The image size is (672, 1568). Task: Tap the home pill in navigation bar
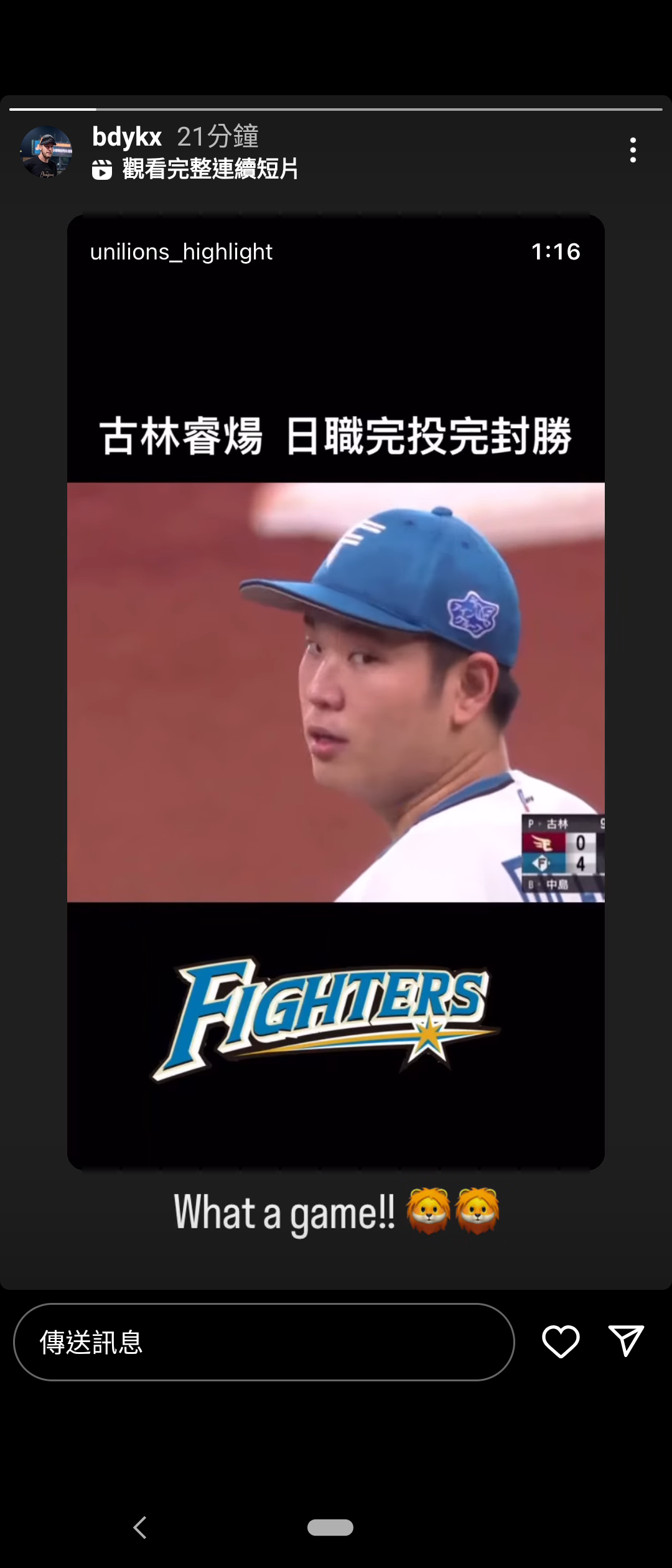click(x=330, y=1528)
